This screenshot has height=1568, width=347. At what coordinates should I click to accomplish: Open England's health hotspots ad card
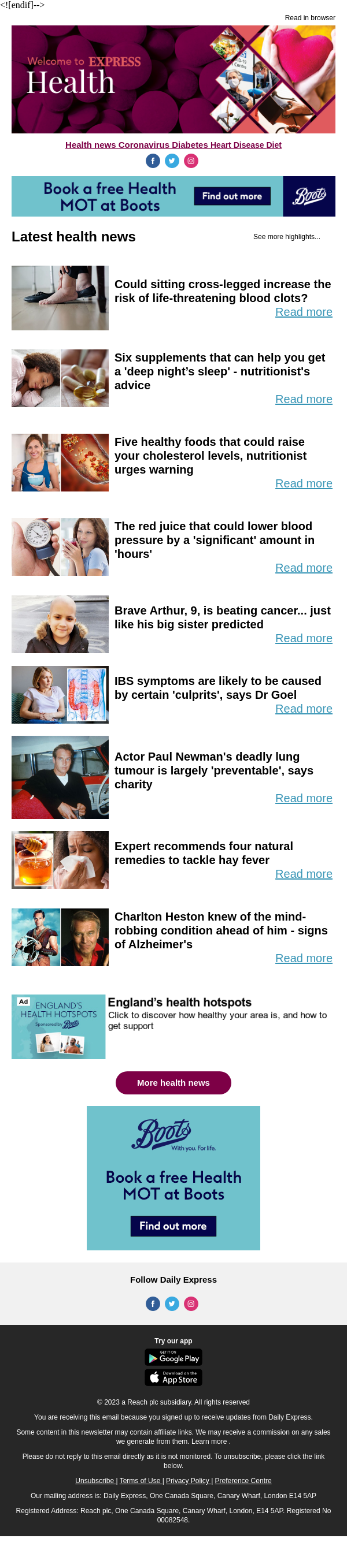58,1027
